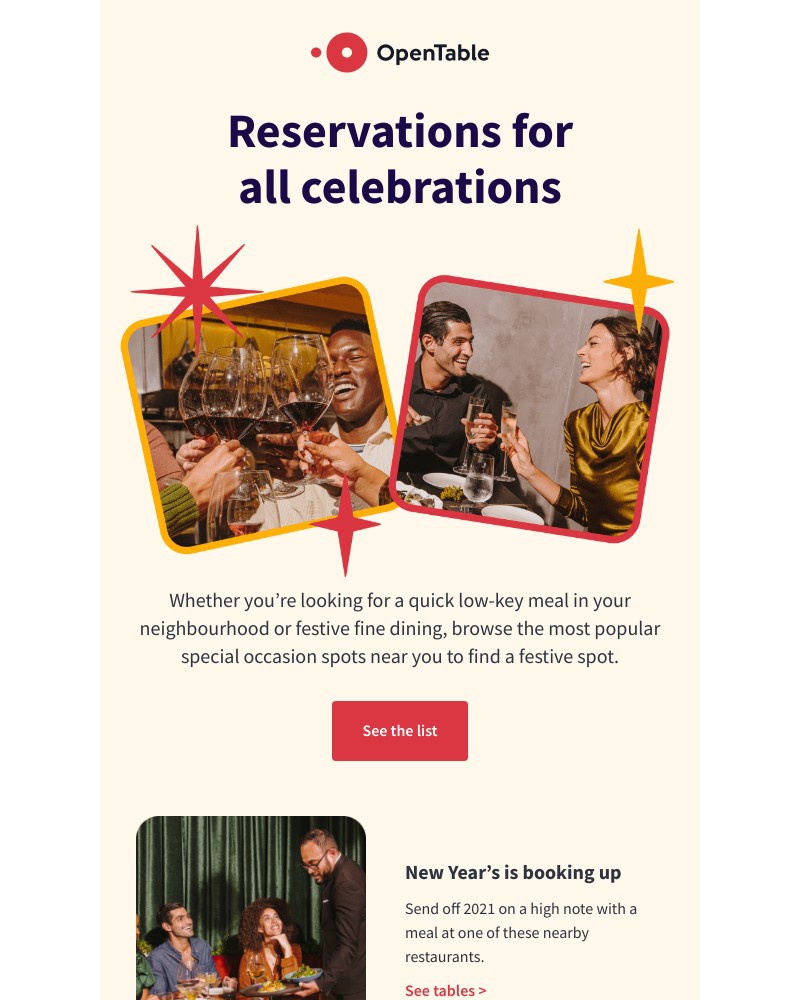Viewport: 800px width, 1000px height.
Task: Click the See the list button
Action: click(400, 731)
